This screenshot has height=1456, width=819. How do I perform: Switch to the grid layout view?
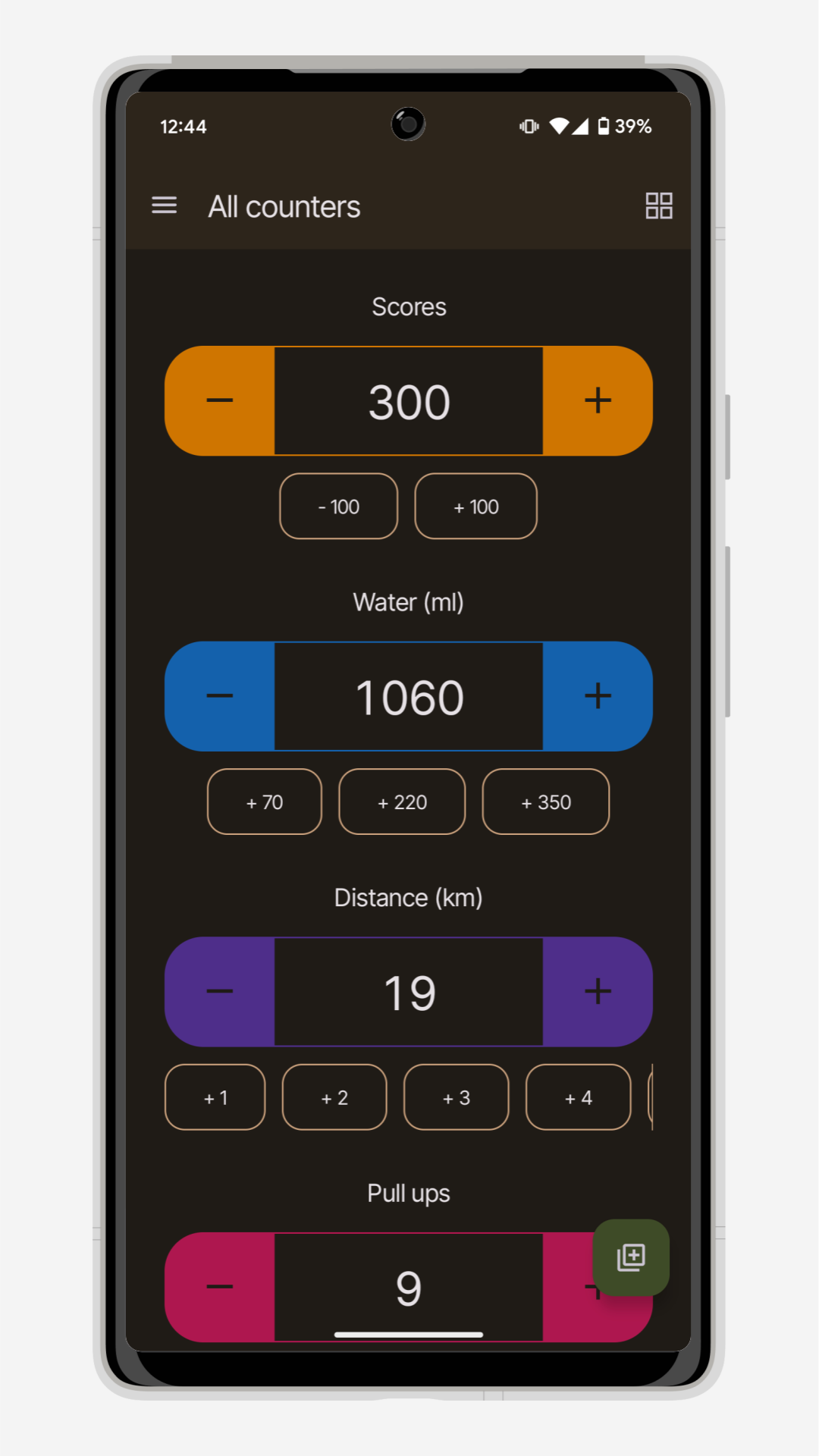click(658, 206)
